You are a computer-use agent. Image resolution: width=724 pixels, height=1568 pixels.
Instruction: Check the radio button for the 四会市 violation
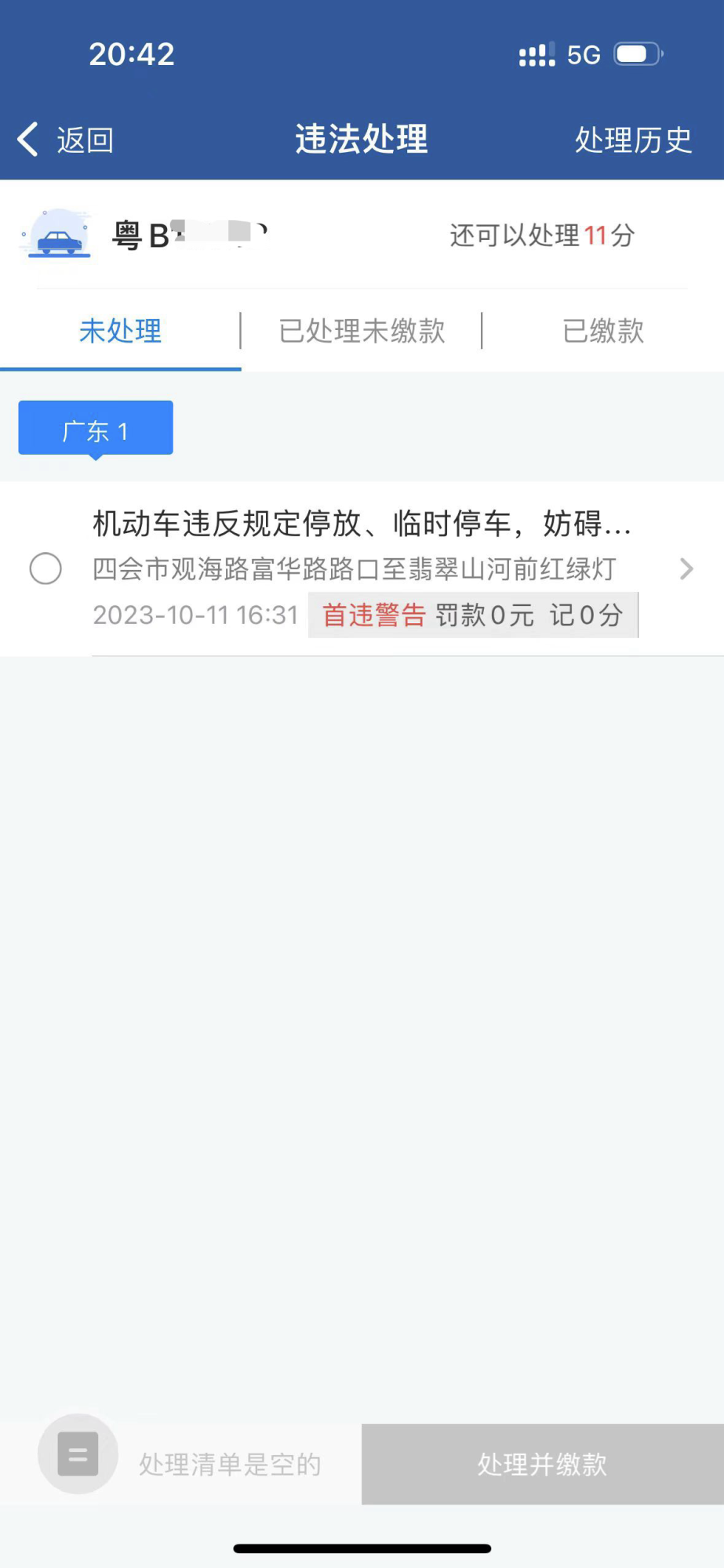pyautogui.click(x=45, y=568)
